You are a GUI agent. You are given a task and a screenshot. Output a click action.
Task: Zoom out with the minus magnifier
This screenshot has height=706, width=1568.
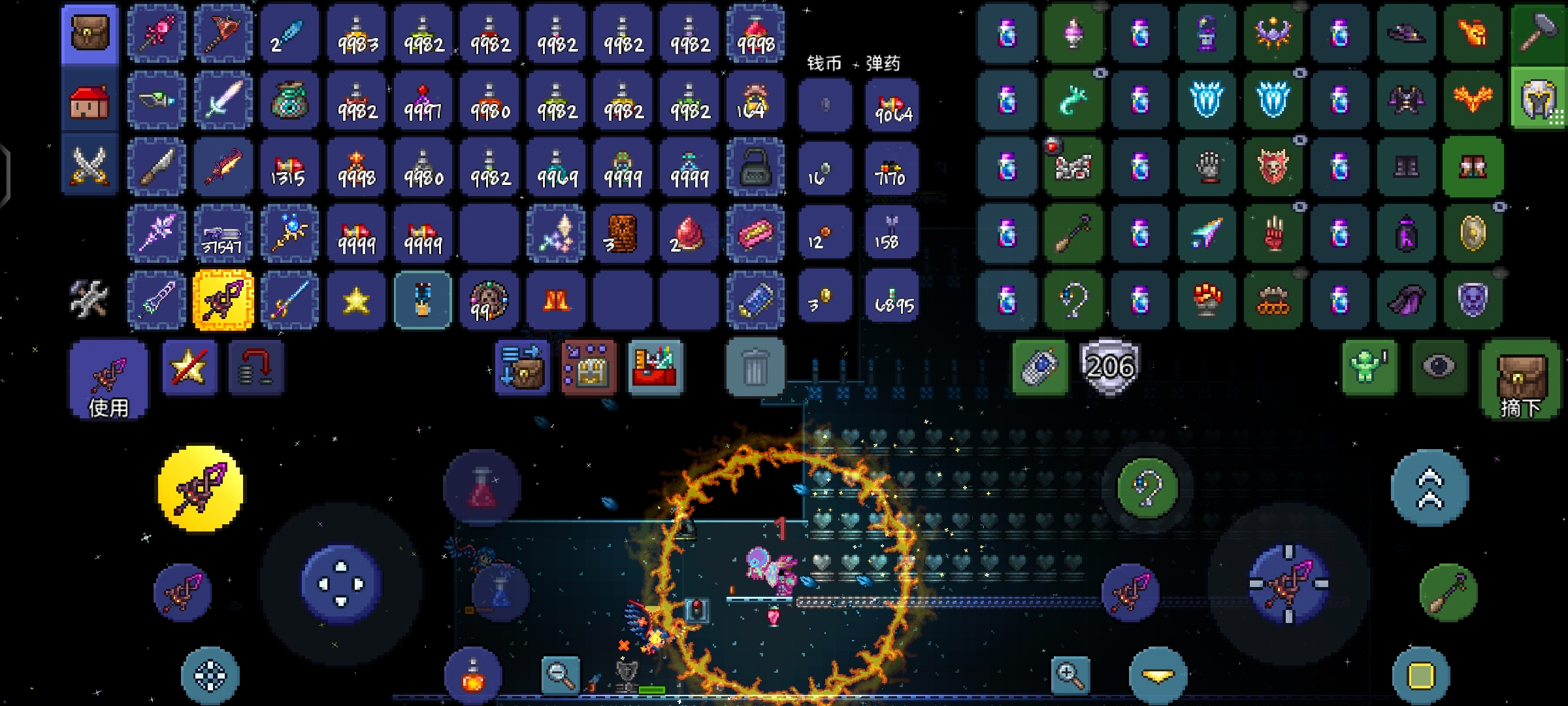(x=561, y=675)
